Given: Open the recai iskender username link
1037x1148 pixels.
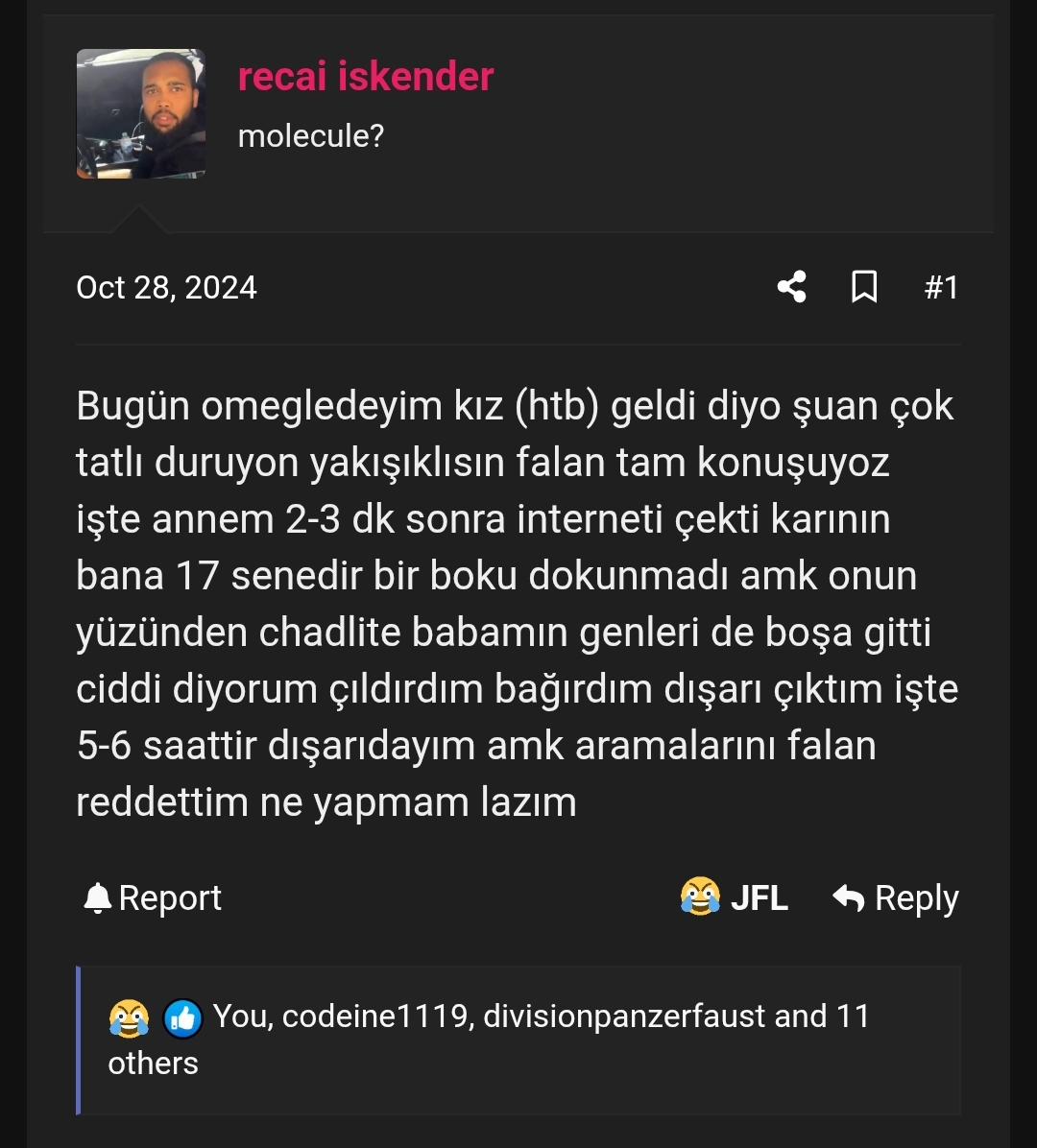Looking at the screenshot, I should coord(366,77).
